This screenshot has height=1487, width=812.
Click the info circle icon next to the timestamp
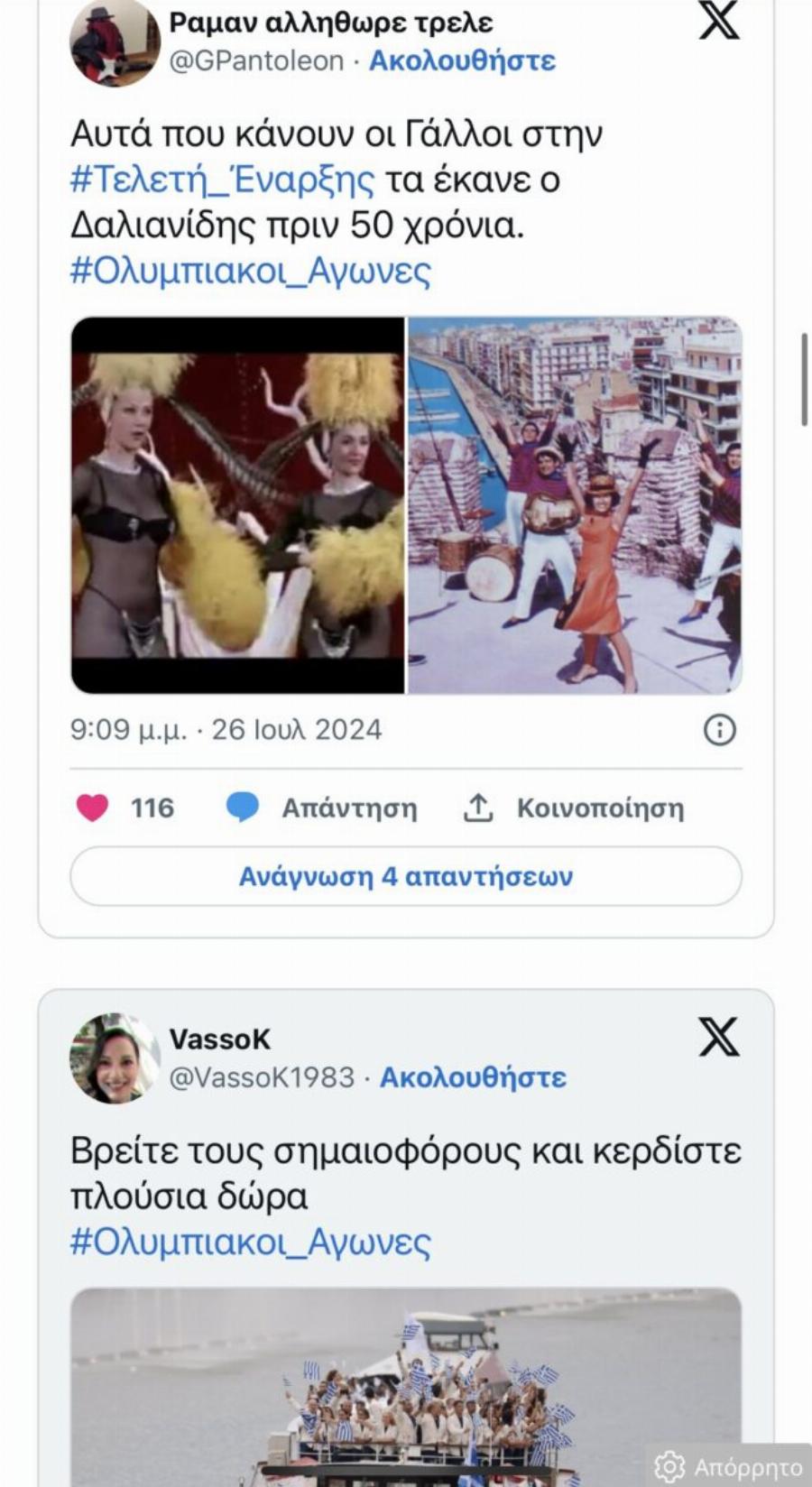[718, 730]
